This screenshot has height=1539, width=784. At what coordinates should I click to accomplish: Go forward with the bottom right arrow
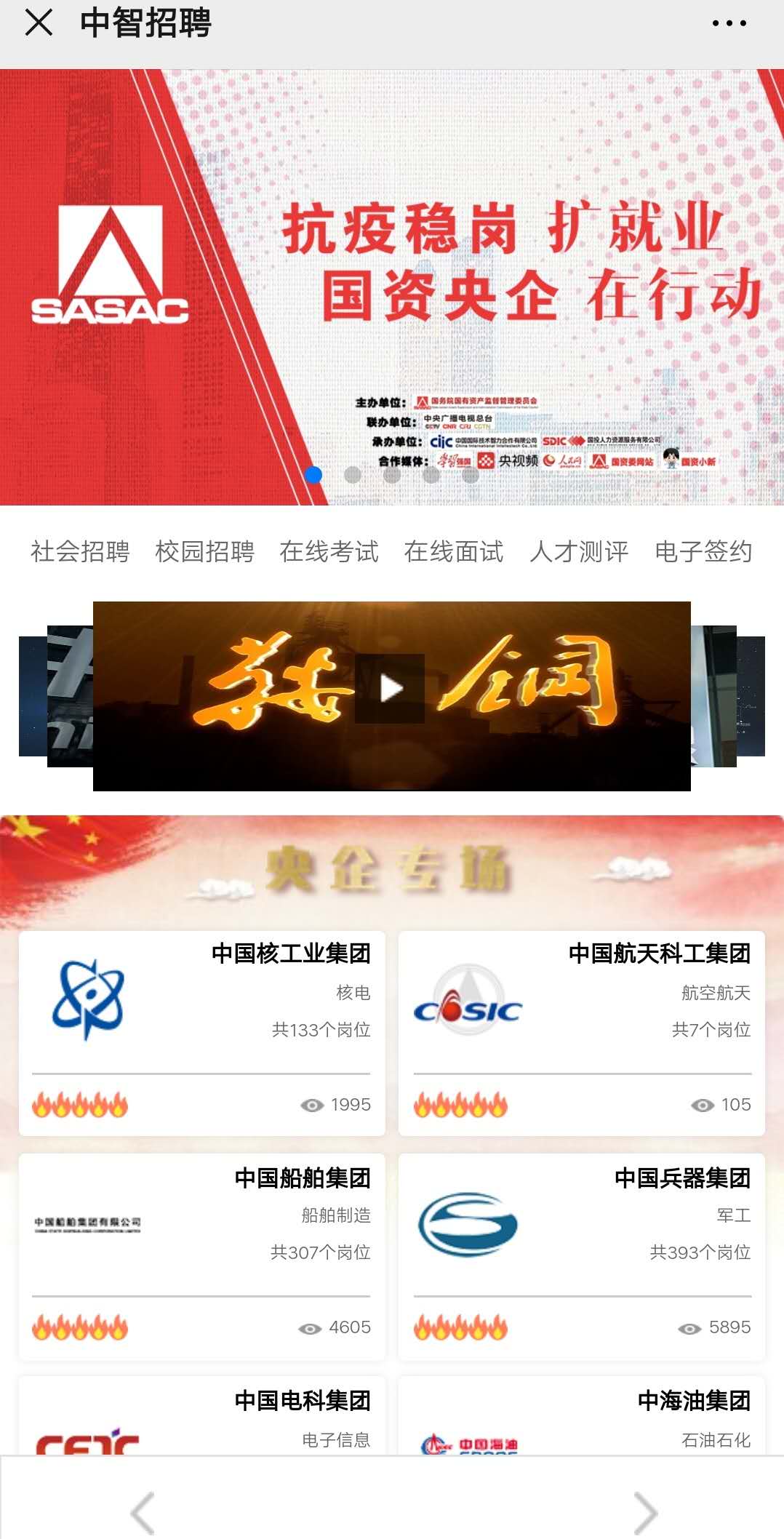pyautogui.click(x=644, y=1513)
